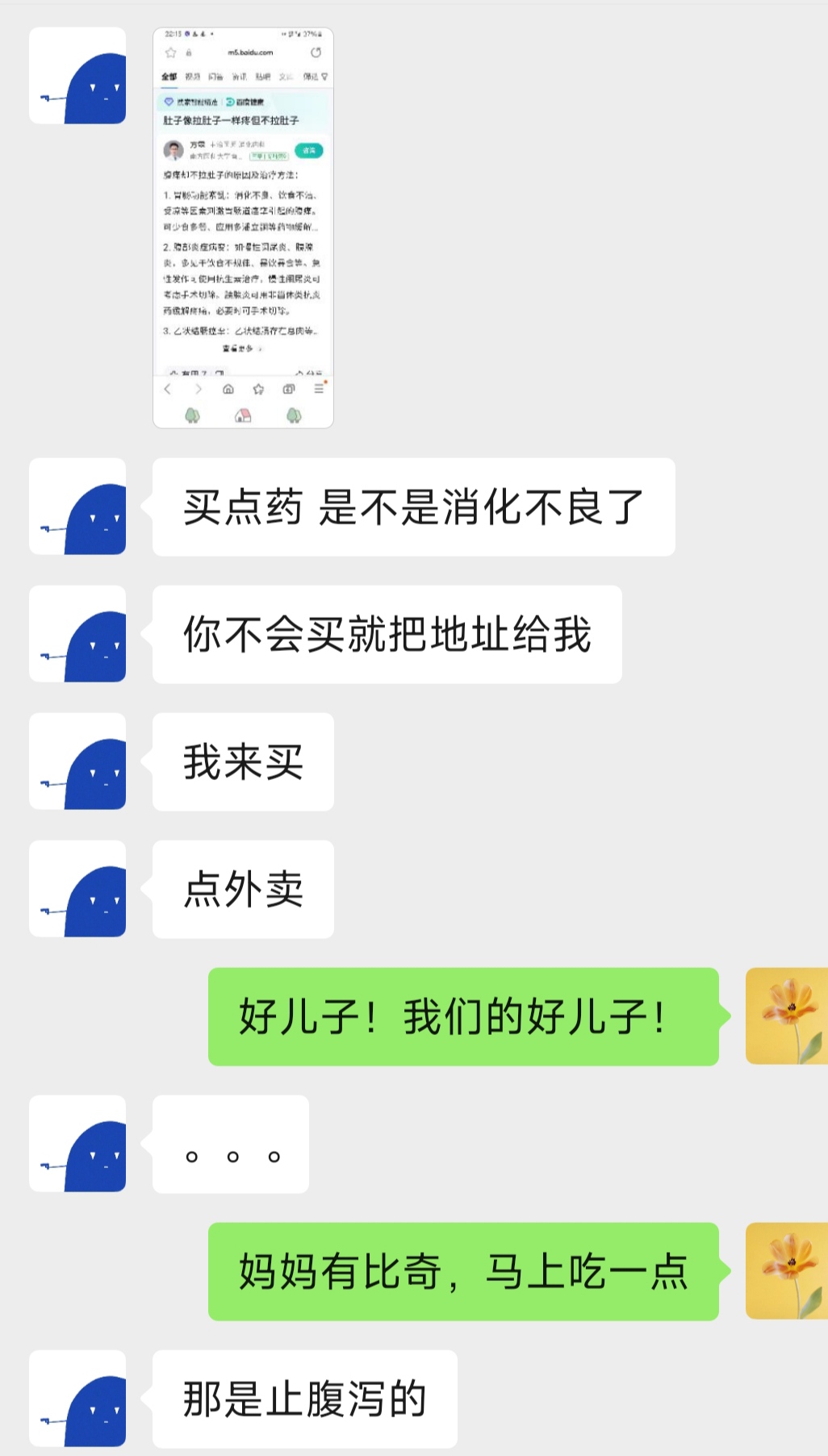The image size is (828, 1456).
Task: View profile via avatar next to "那是止腹泻的"
Action: [77, 1399]
